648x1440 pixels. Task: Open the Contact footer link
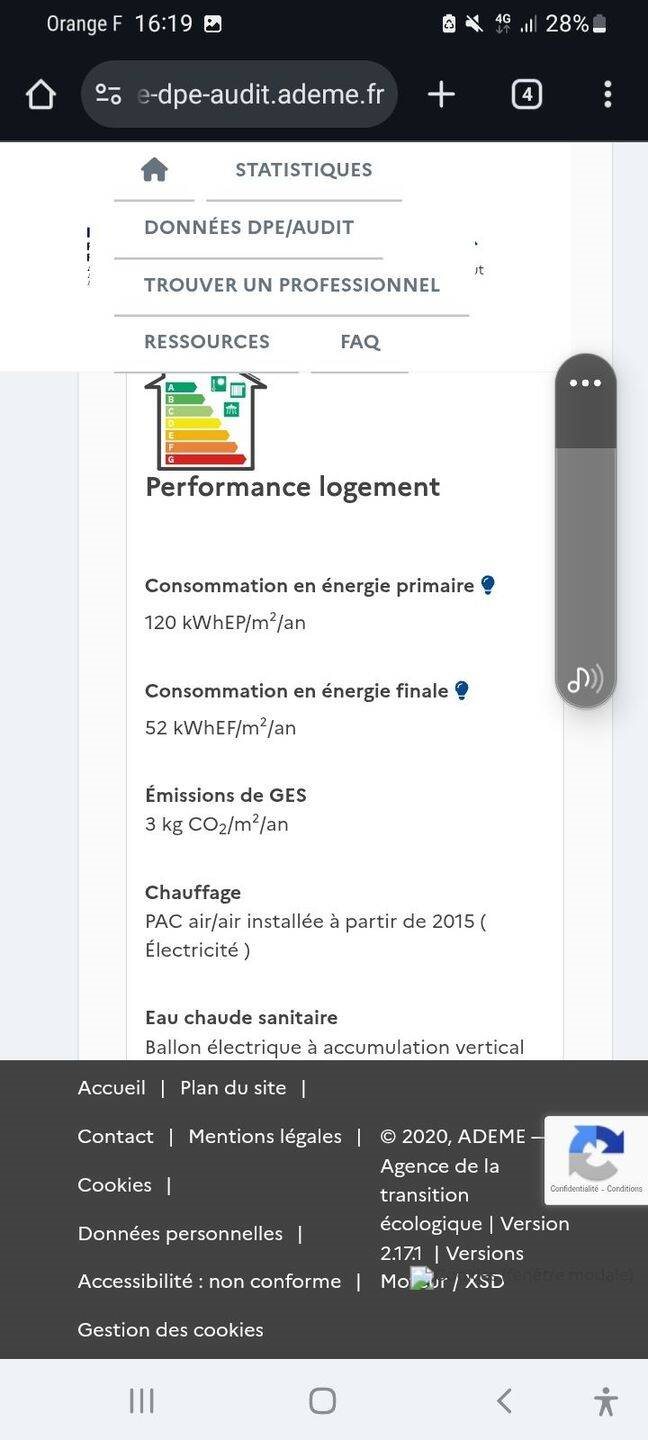(x=115, y=1136)
